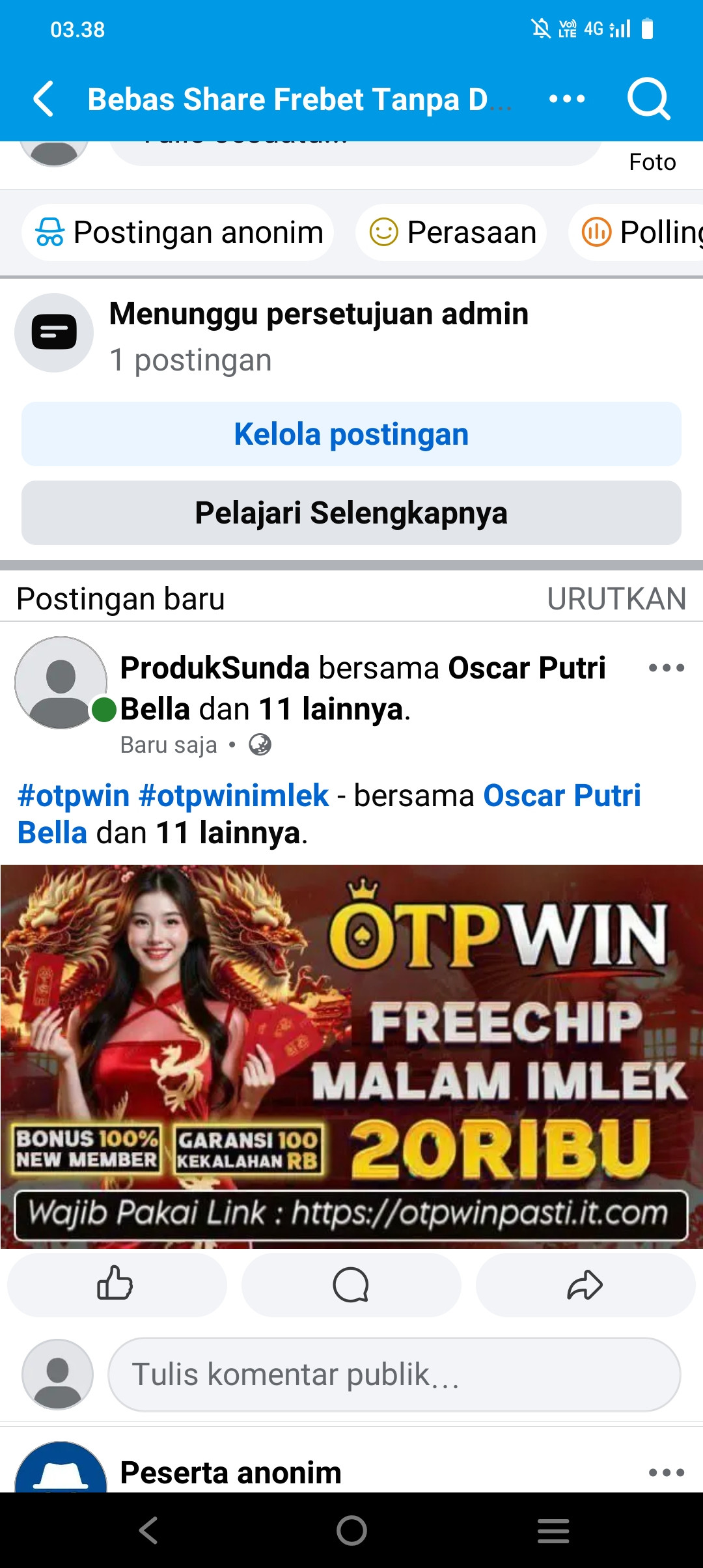Open the #otpwin hashtag
The height and width of the screenshot is (1568, 703).
(74, 796)
